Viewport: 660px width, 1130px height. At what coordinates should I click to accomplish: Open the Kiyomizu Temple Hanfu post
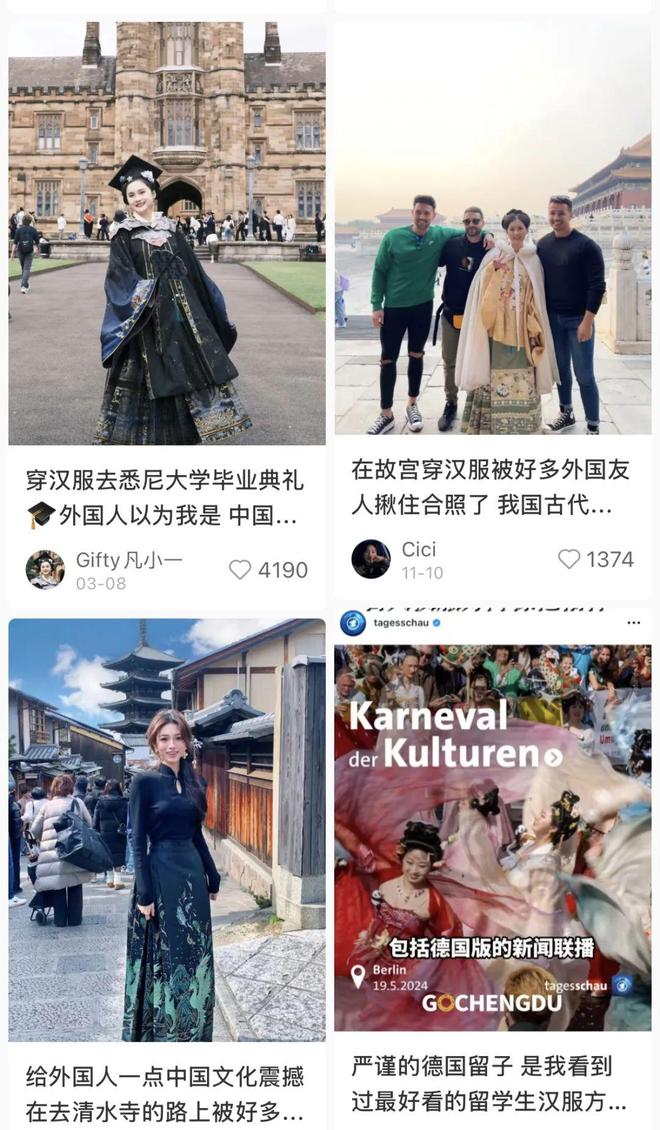coord(166,830)
